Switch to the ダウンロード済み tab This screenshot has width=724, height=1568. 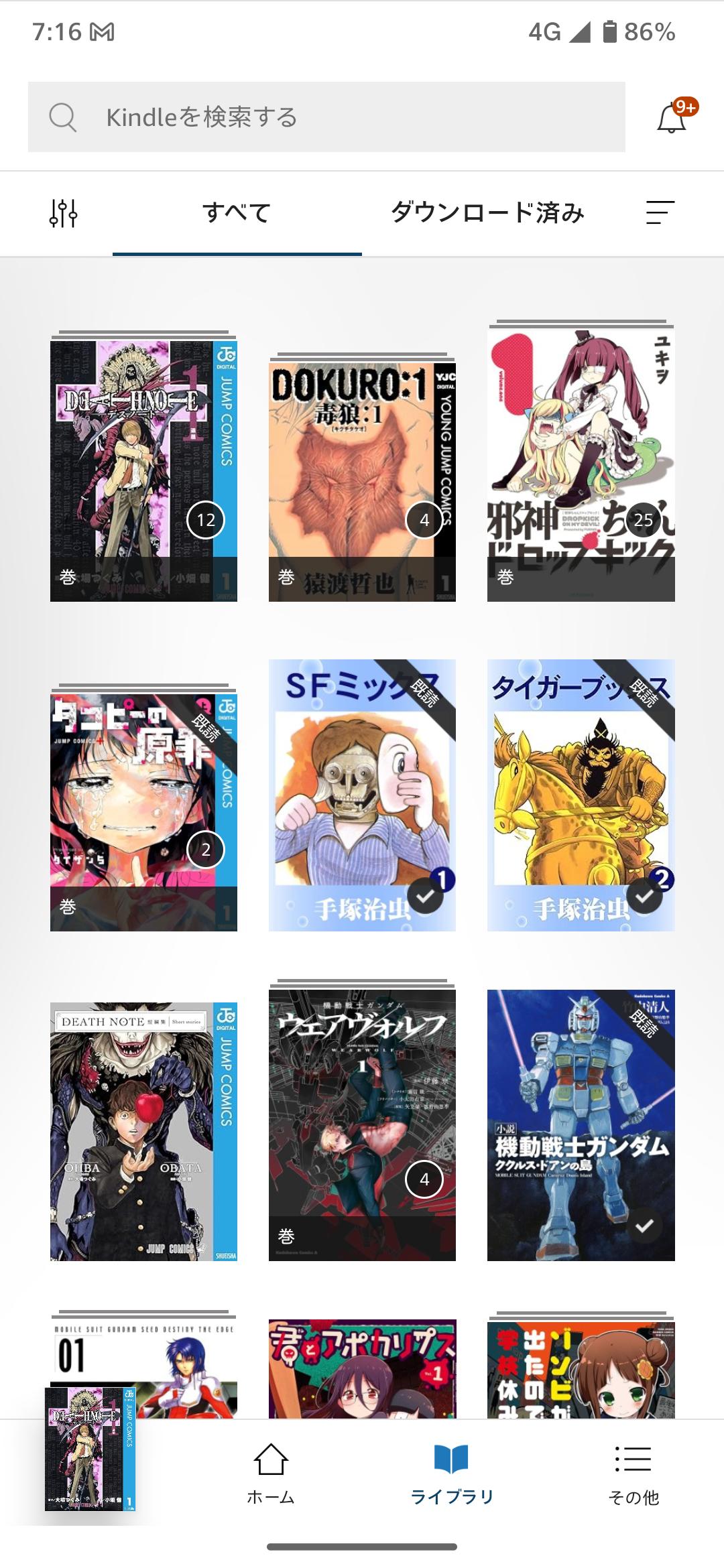point(487,213)
